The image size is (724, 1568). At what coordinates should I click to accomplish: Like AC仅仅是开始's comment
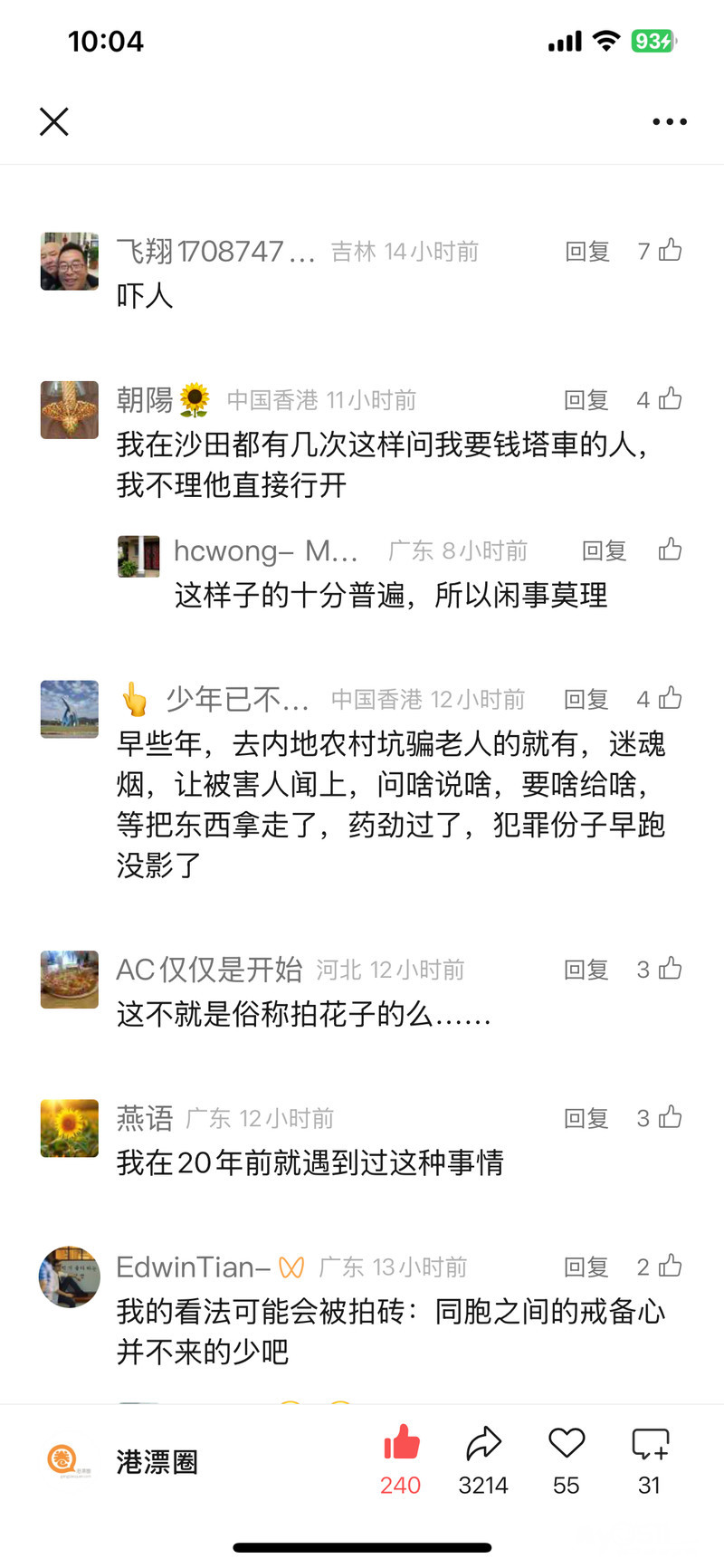pos(670,969)
